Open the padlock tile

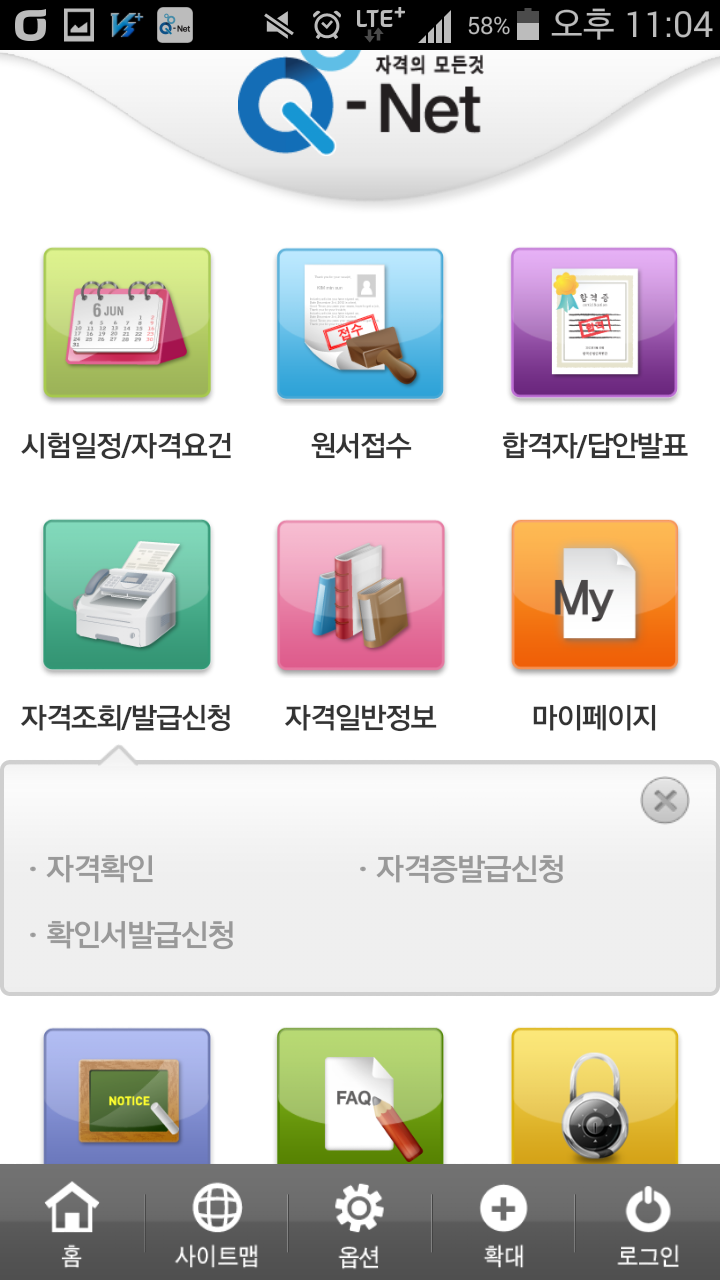click(594, 1097)
